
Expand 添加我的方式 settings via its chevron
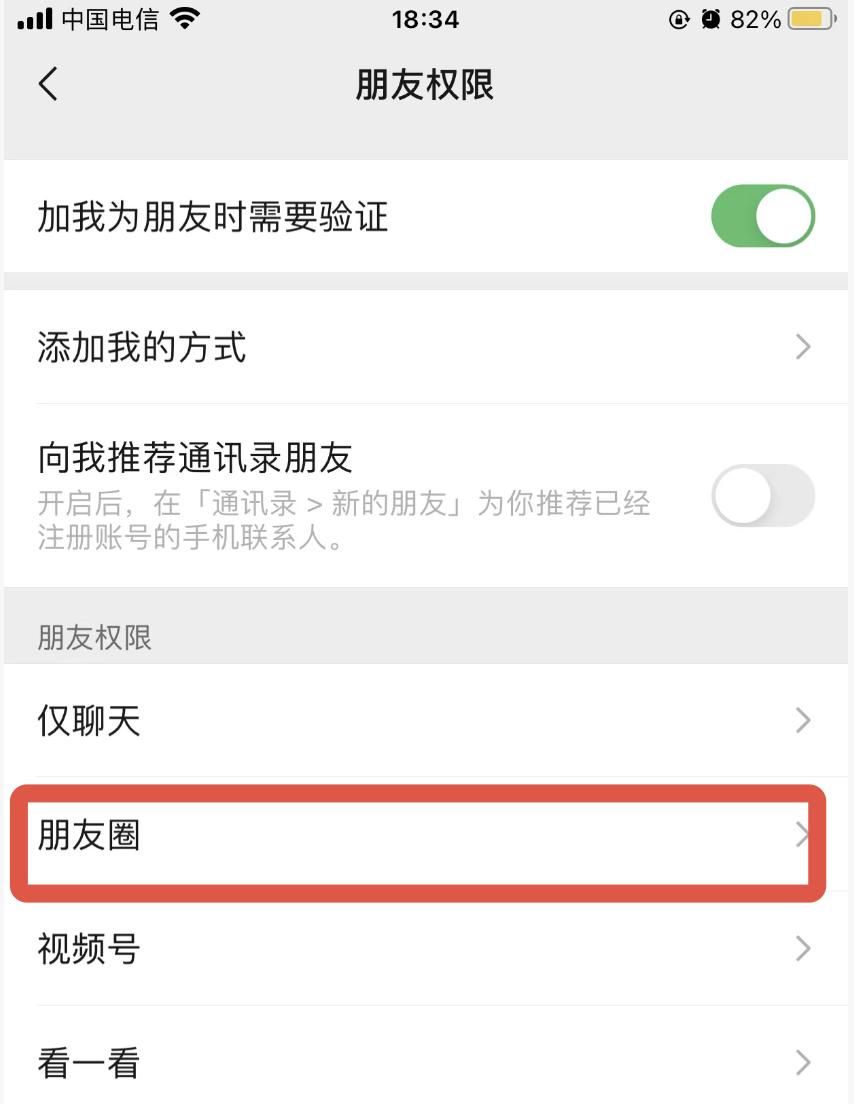click(803, 346)
